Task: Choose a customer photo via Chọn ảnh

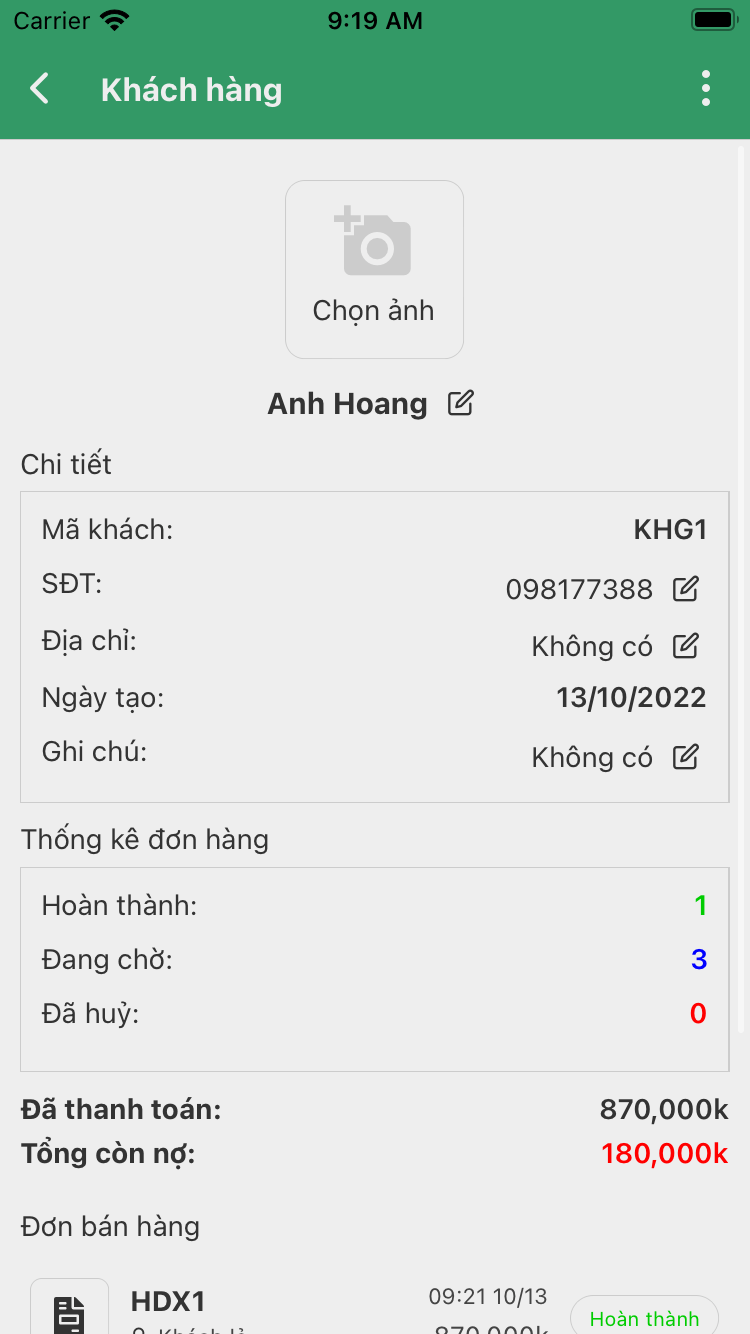Action: (374, 269)
